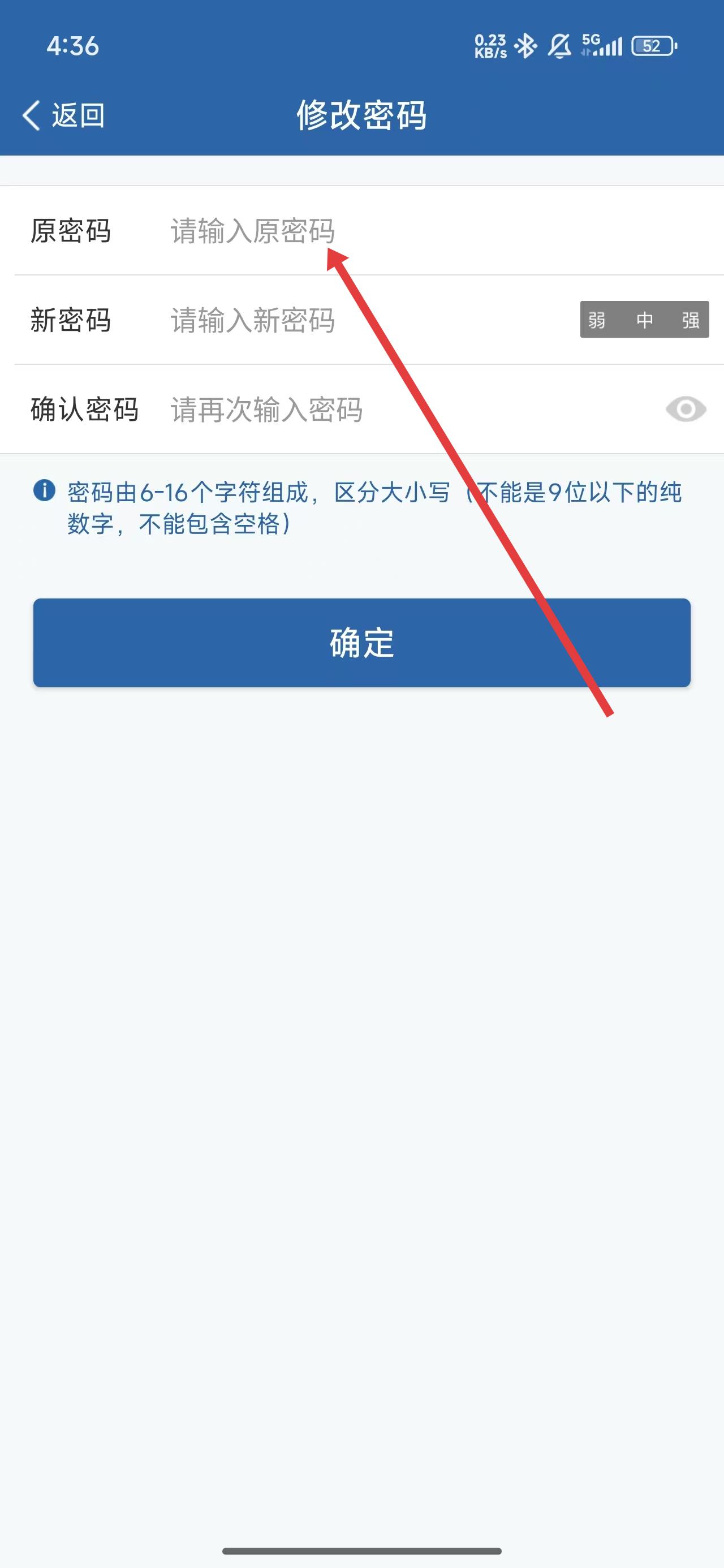Select the 新密码 input field

click(x=365, y=320)
